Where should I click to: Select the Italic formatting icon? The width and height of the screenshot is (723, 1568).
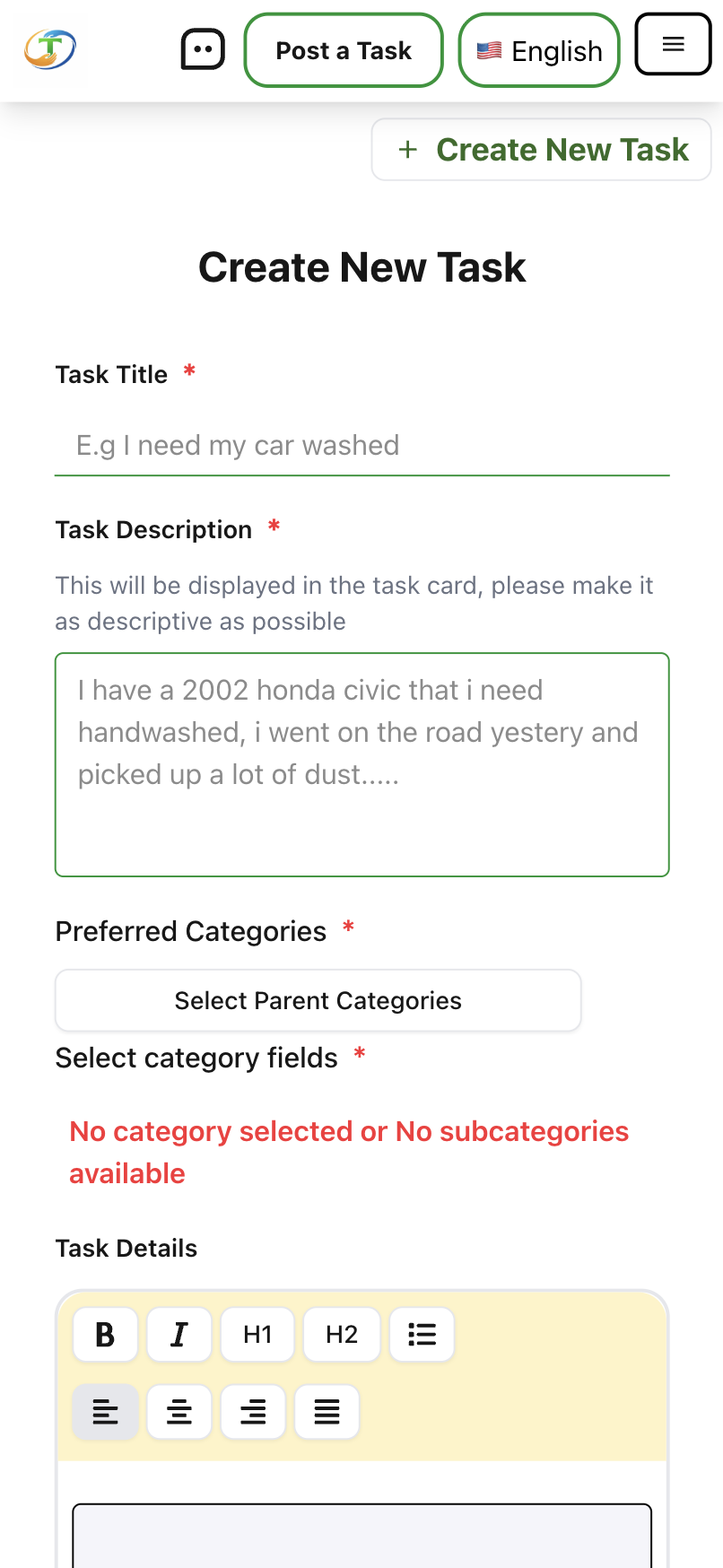(179, 1334)
